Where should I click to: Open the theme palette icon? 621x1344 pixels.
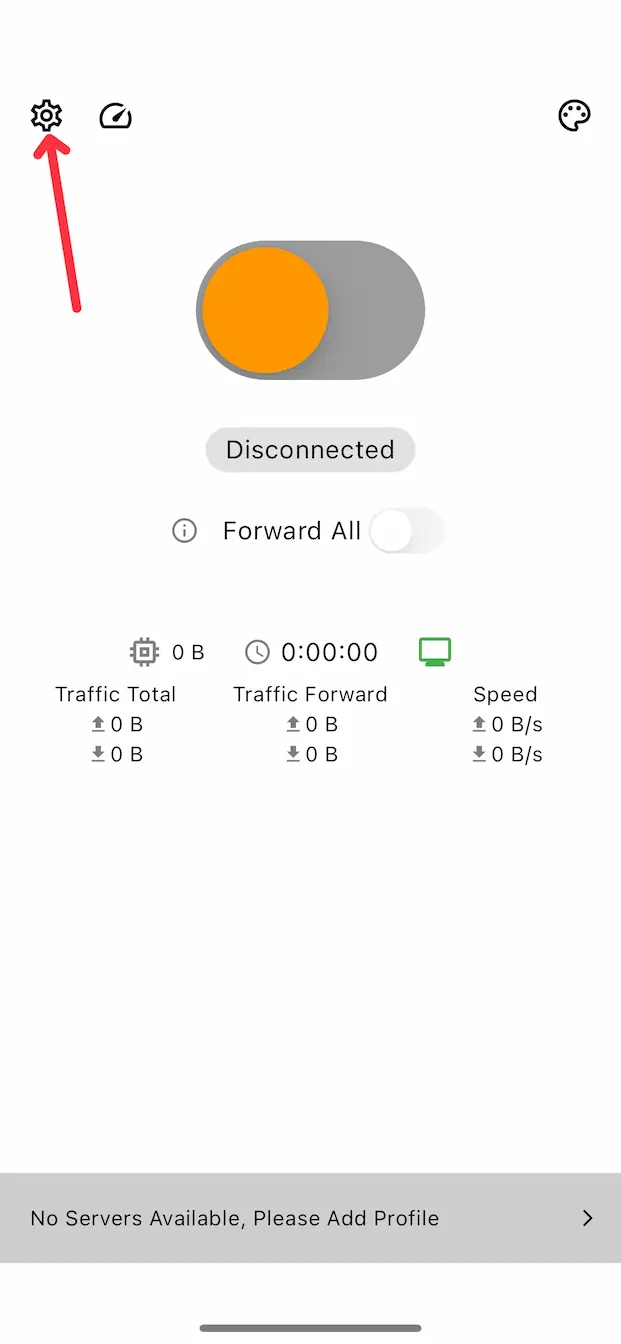tap(574, 116)
